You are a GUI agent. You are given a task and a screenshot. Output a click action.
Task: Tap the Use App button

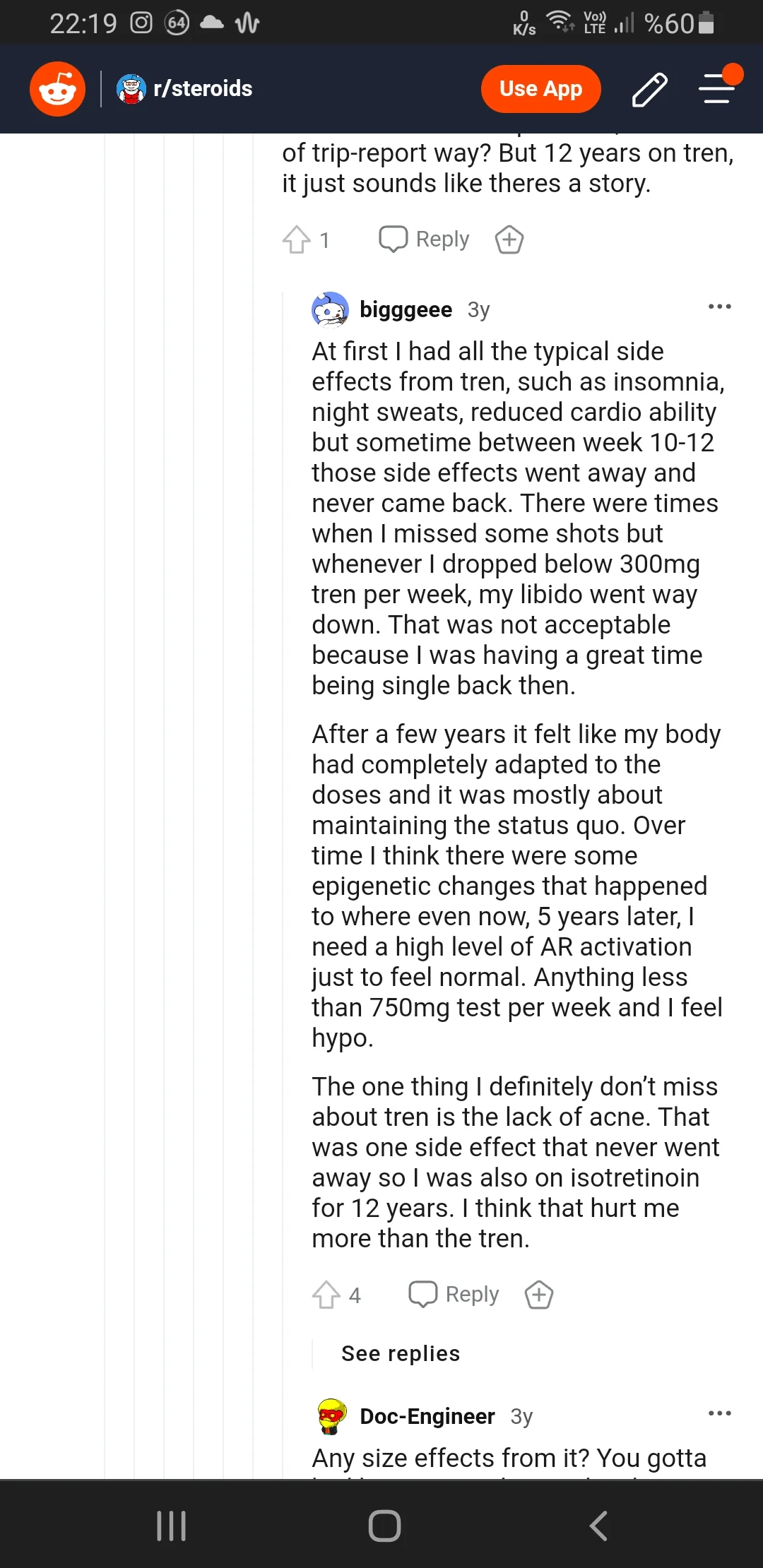[540, 89]
